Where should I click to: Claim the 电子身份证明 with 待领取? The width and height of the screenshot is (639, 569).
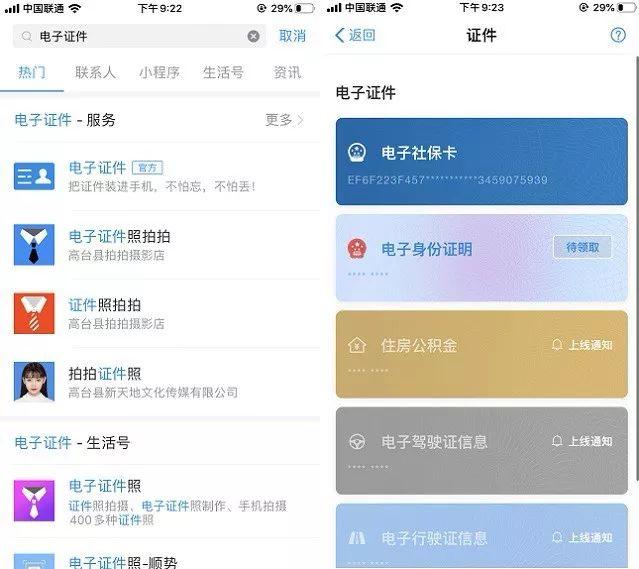click(582, 247)
